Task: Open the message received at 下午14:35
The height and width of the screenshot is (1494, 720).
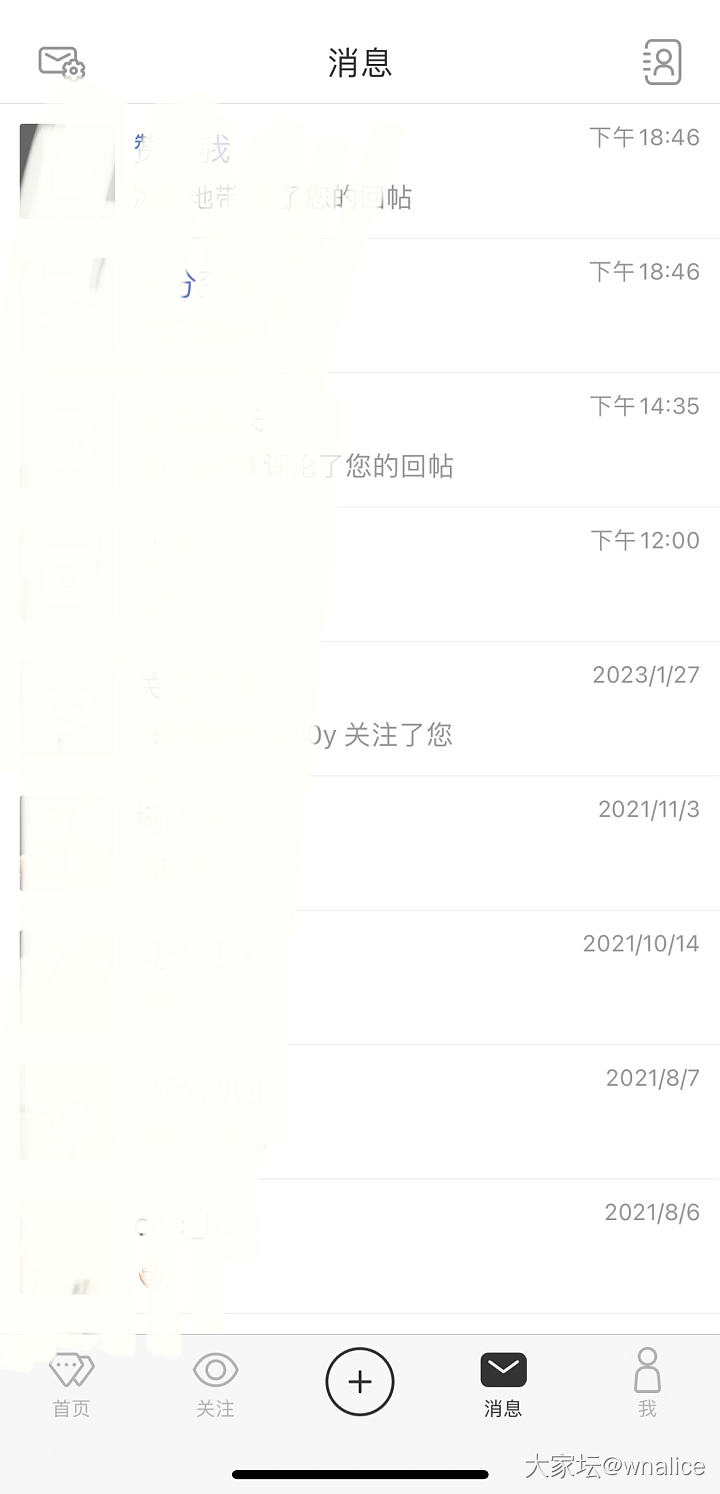Action: [400, 440]
